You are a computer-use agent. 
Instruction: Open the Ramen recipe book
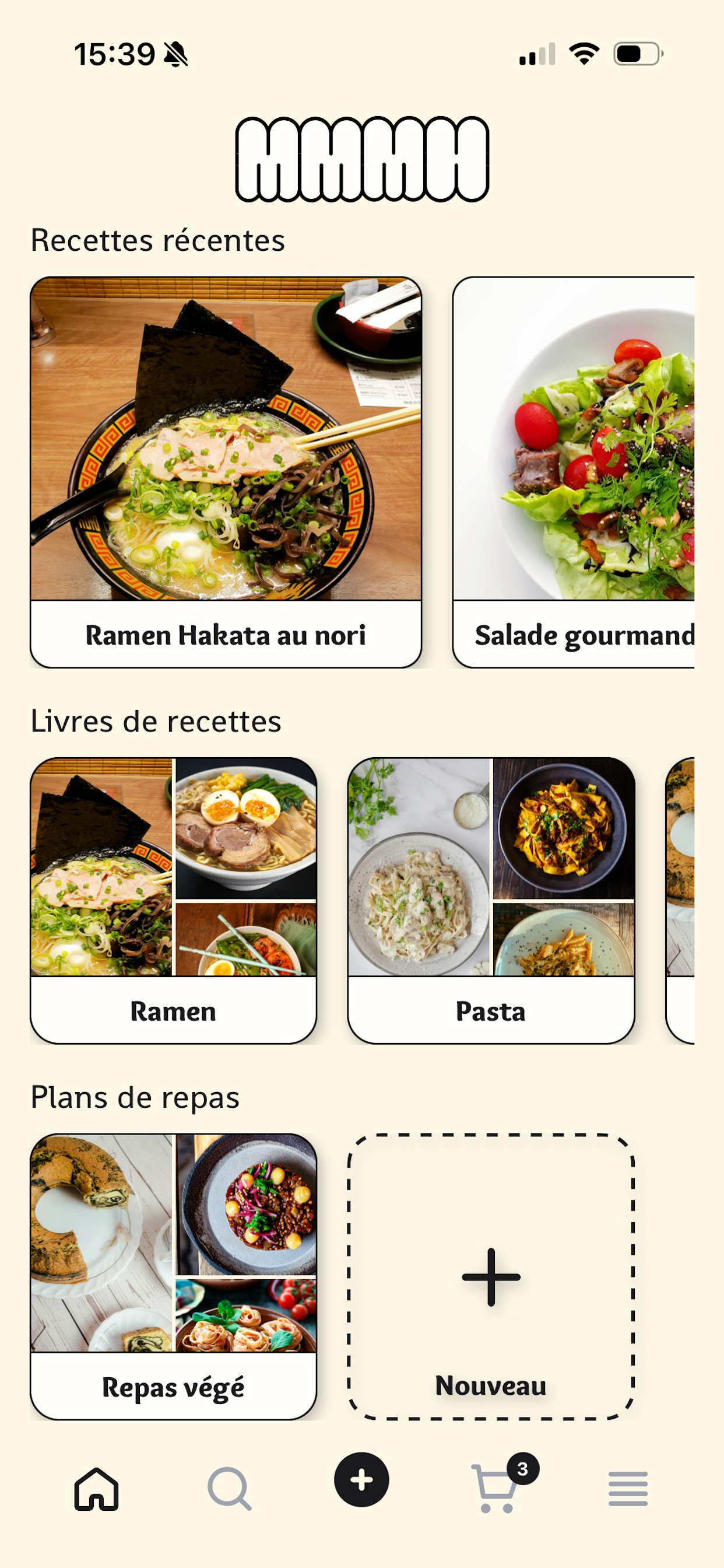click(x=173, y=901)
